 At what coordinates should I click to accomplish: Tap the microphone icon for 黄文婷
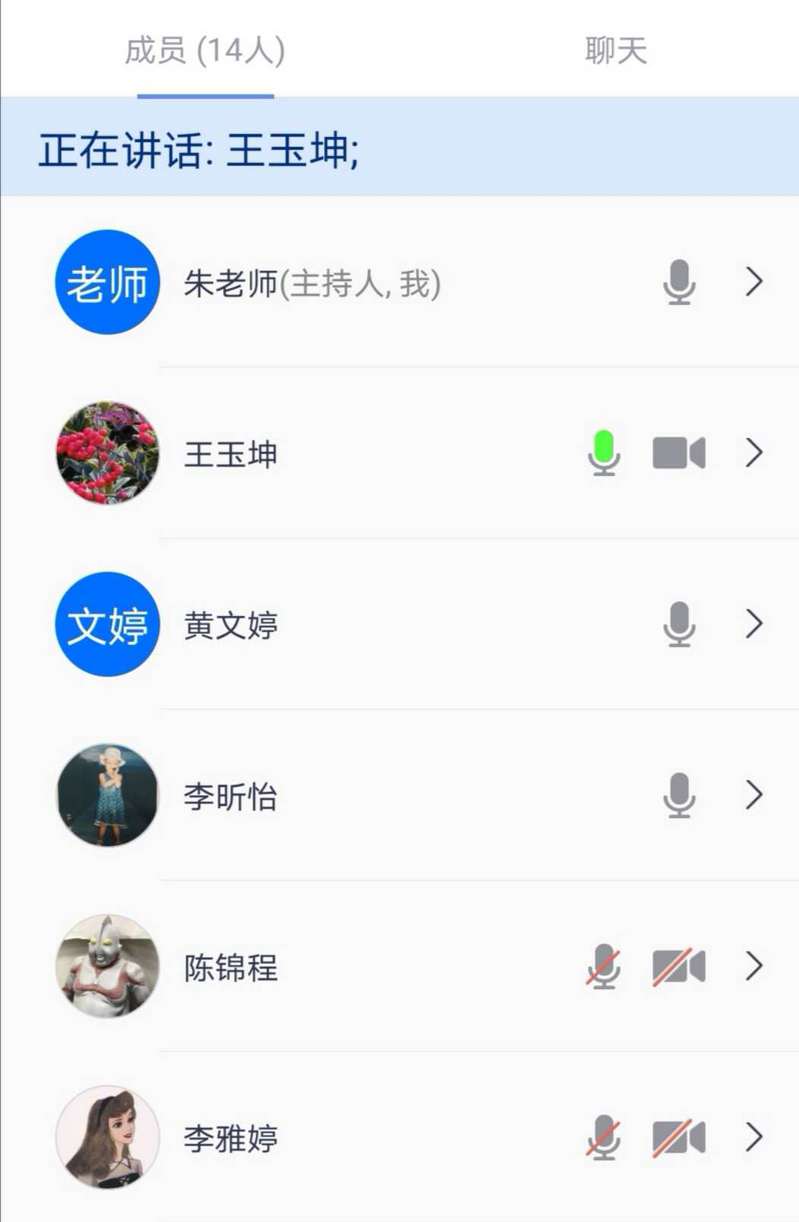pos(679,624)
